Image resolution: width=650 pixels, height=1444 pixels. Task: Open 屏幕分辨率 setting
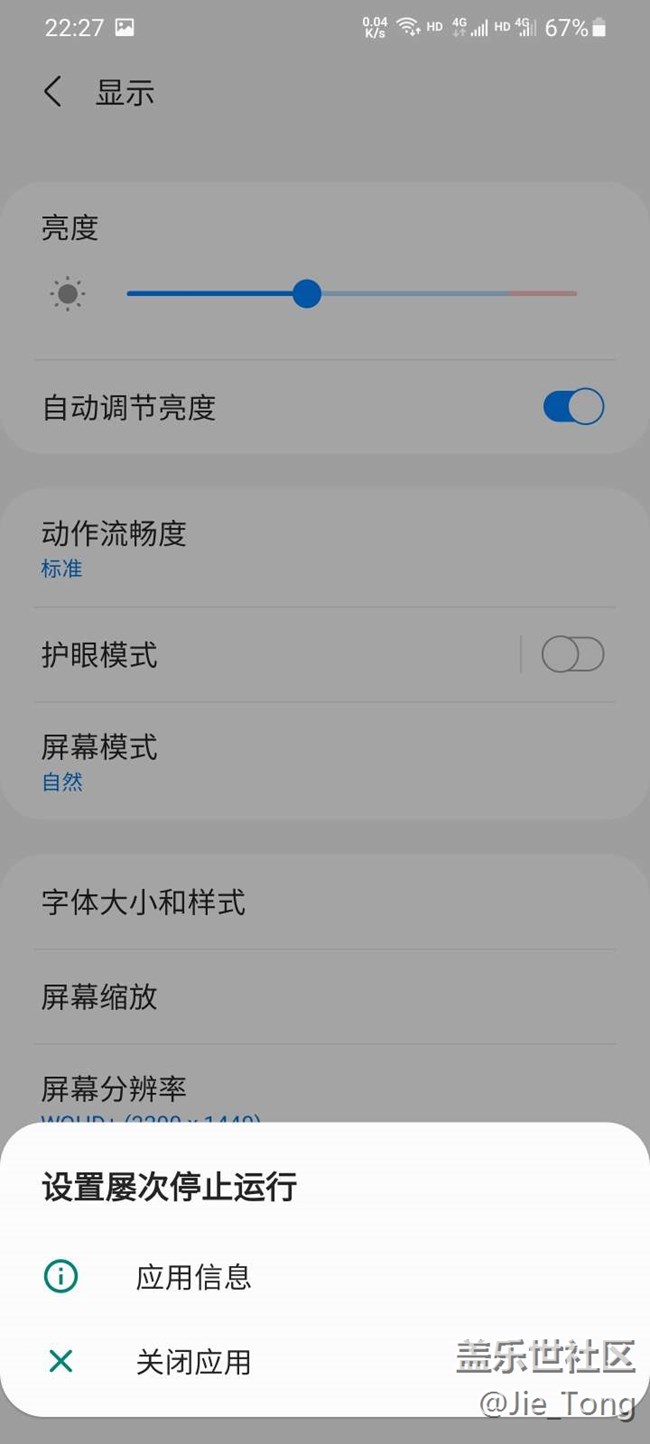click(x=114, y=1090)
